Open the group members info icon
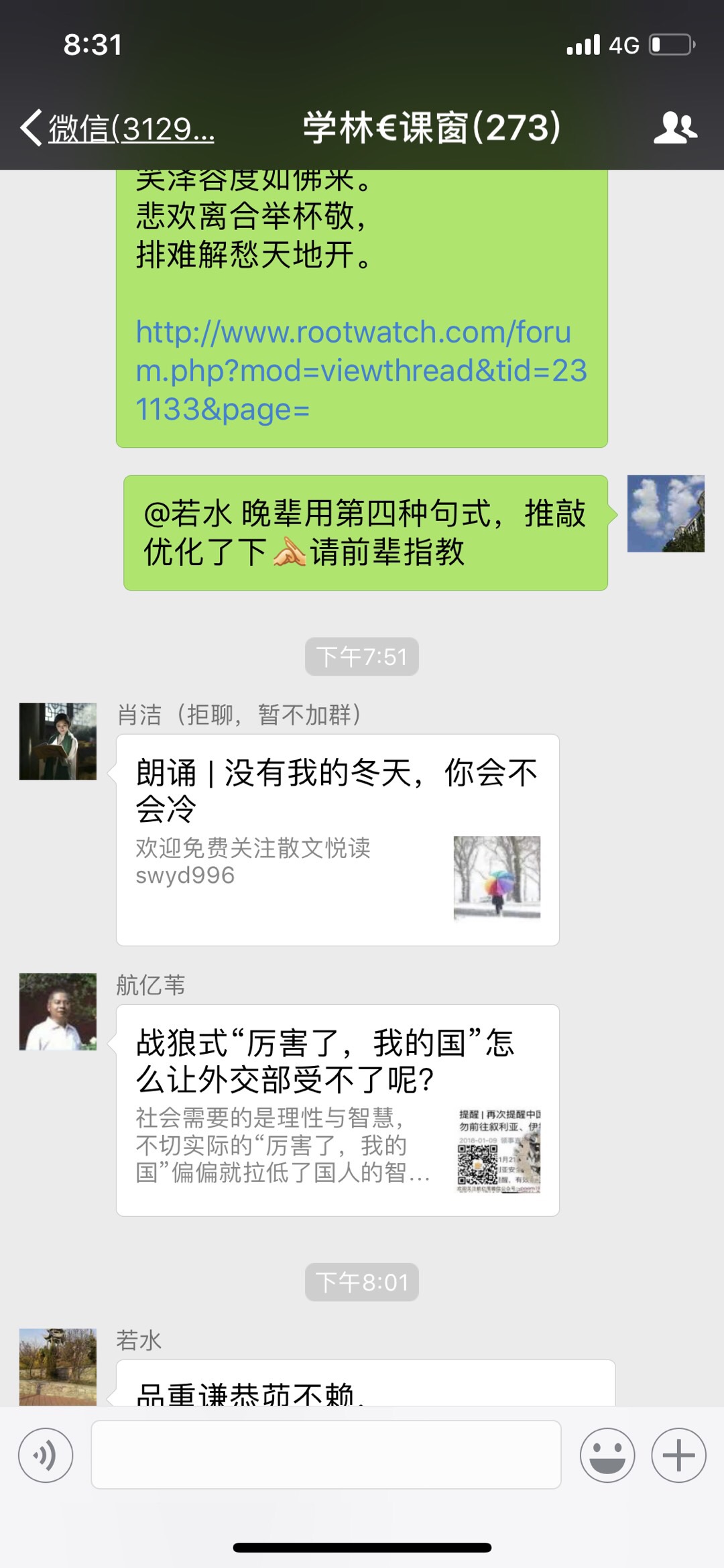 [675, 128]
